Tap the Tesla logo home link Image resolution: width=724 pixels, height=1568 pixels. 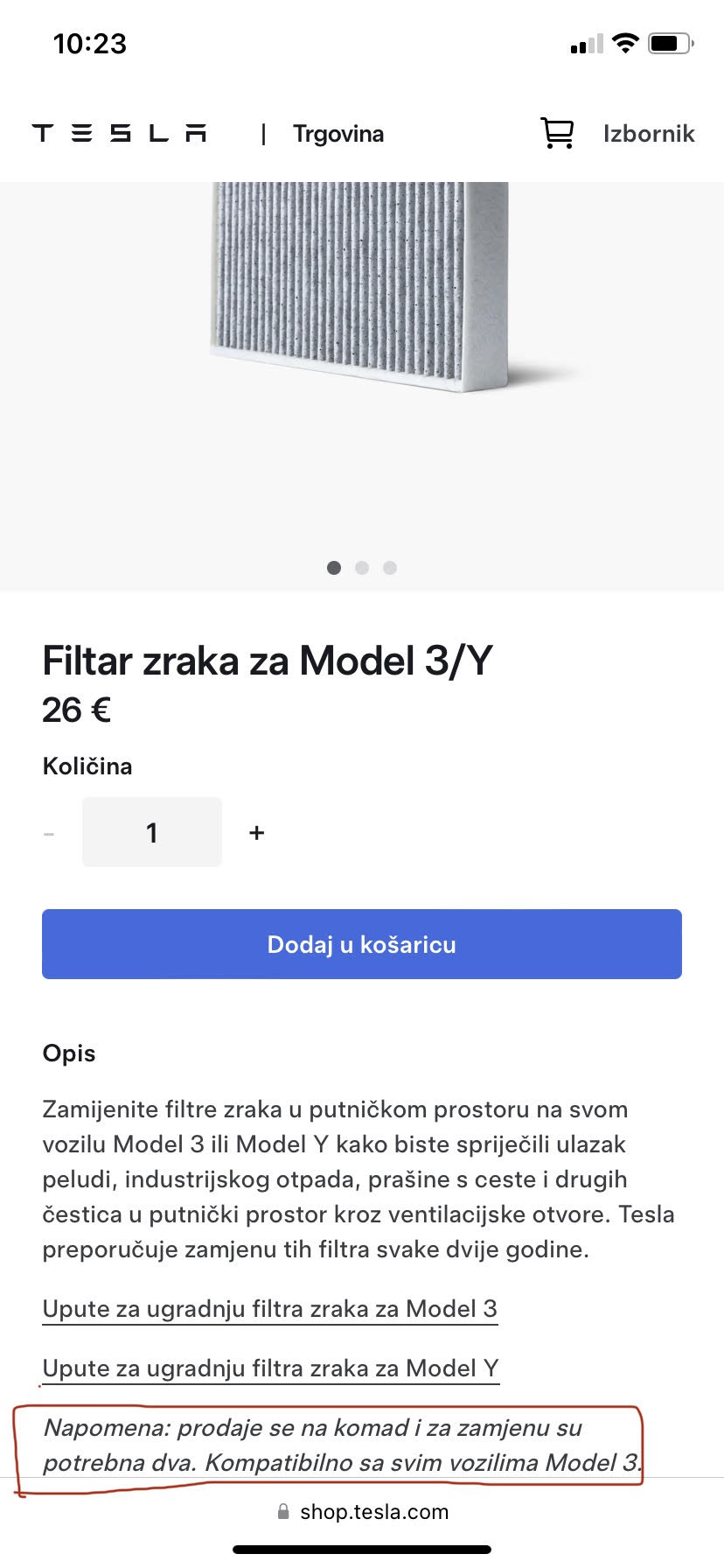click(120, 133)
